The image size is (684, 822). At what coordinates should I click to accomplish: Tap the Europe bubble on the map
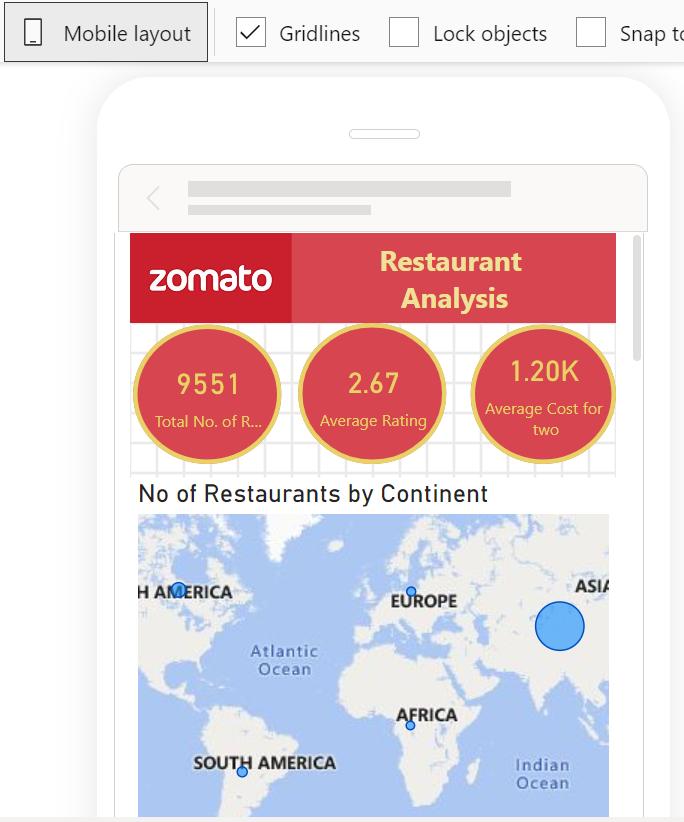click(411, 591)
